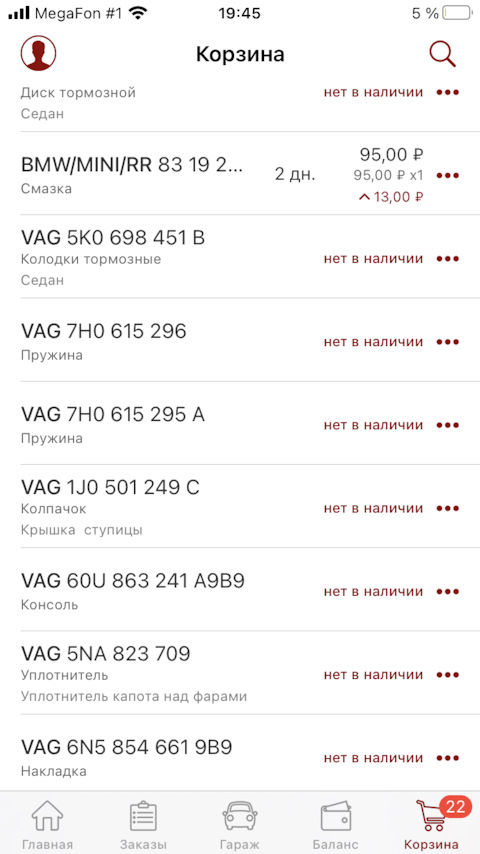Viewport: 480px width, 854px height.
Task: Open options for VAG 7H0 615 296
Action: pyautogui.click(x=448, y=342)
